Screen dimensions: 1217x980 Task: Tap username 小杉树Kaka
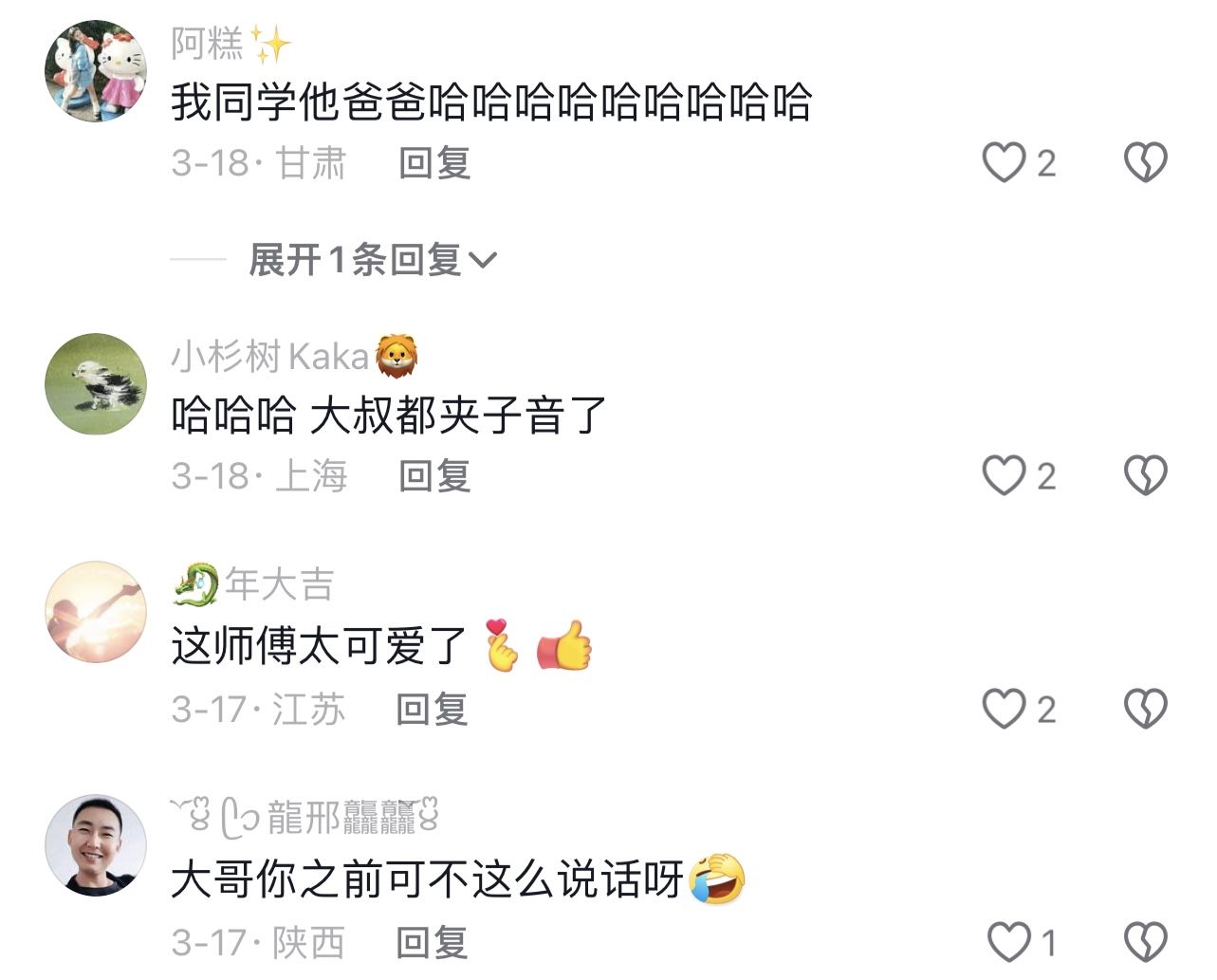coord(269,357)
